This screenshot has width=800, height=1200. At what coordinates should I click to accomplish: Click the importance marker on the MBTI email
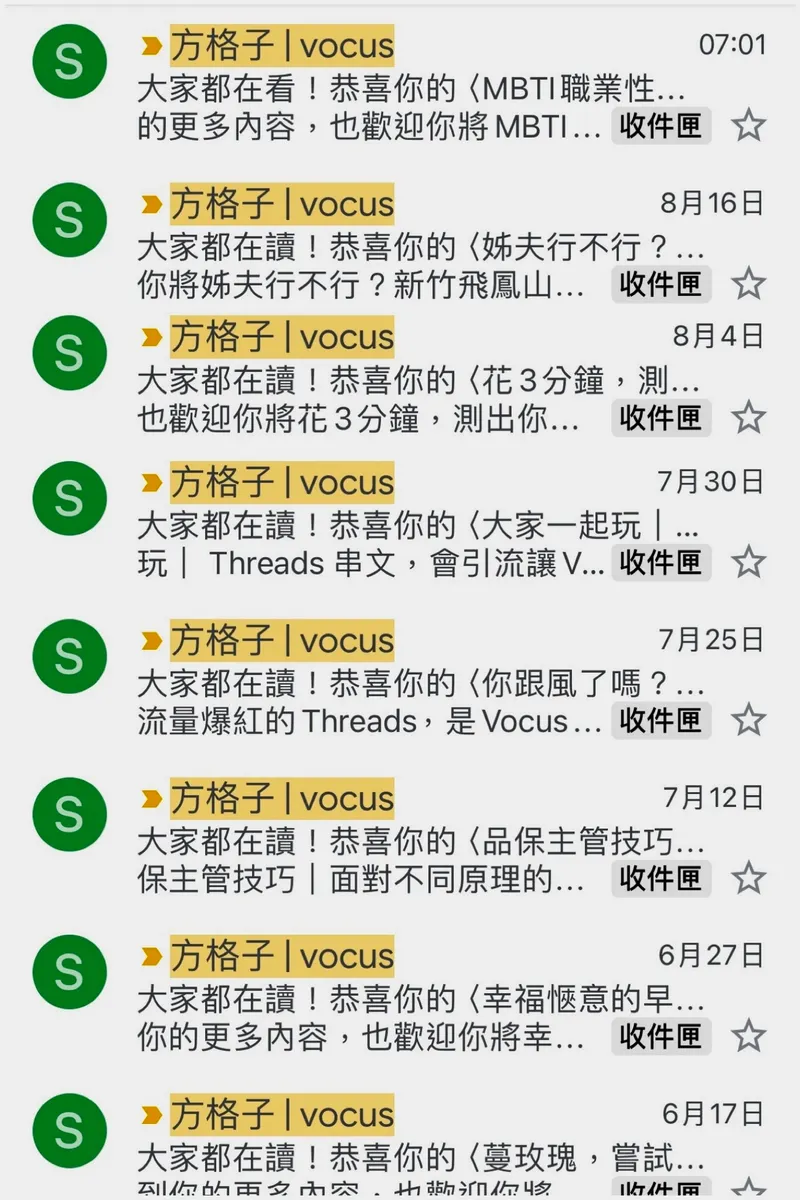click(x=152, y=44)
